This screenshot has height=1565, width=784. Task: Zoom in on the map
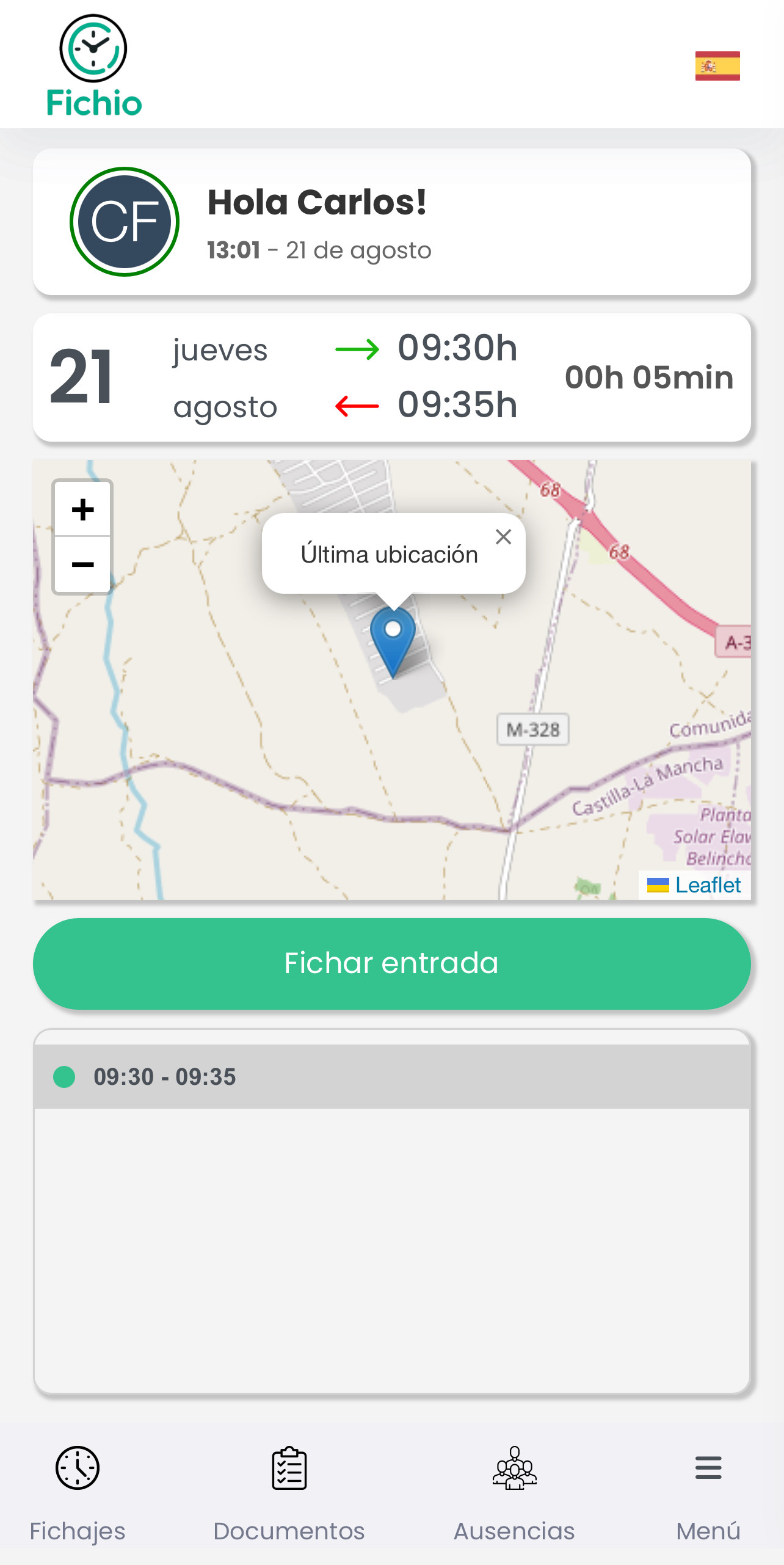(82, 509)
